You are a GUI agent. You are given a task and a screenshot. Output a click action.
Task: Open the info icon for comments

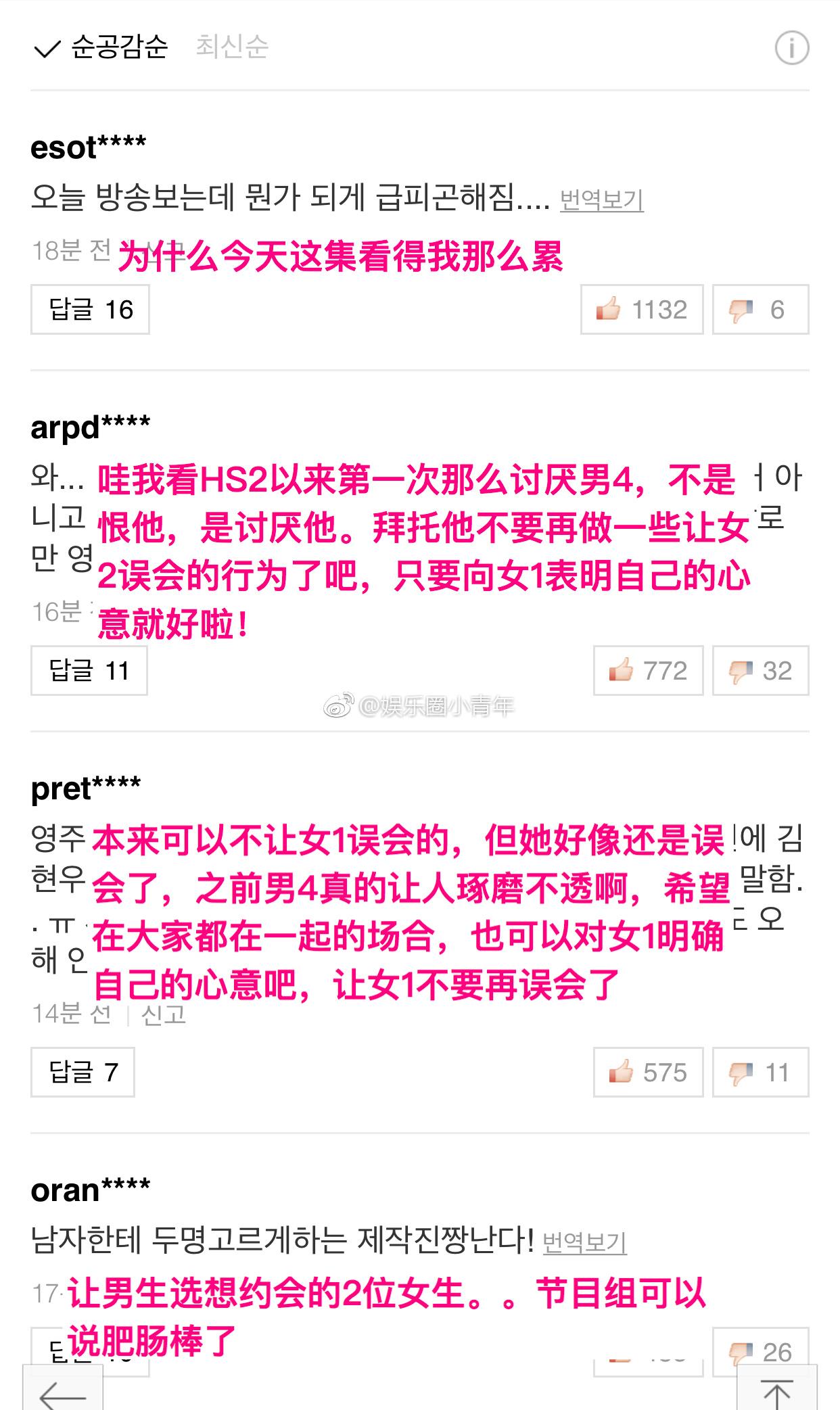click(791, 48)
